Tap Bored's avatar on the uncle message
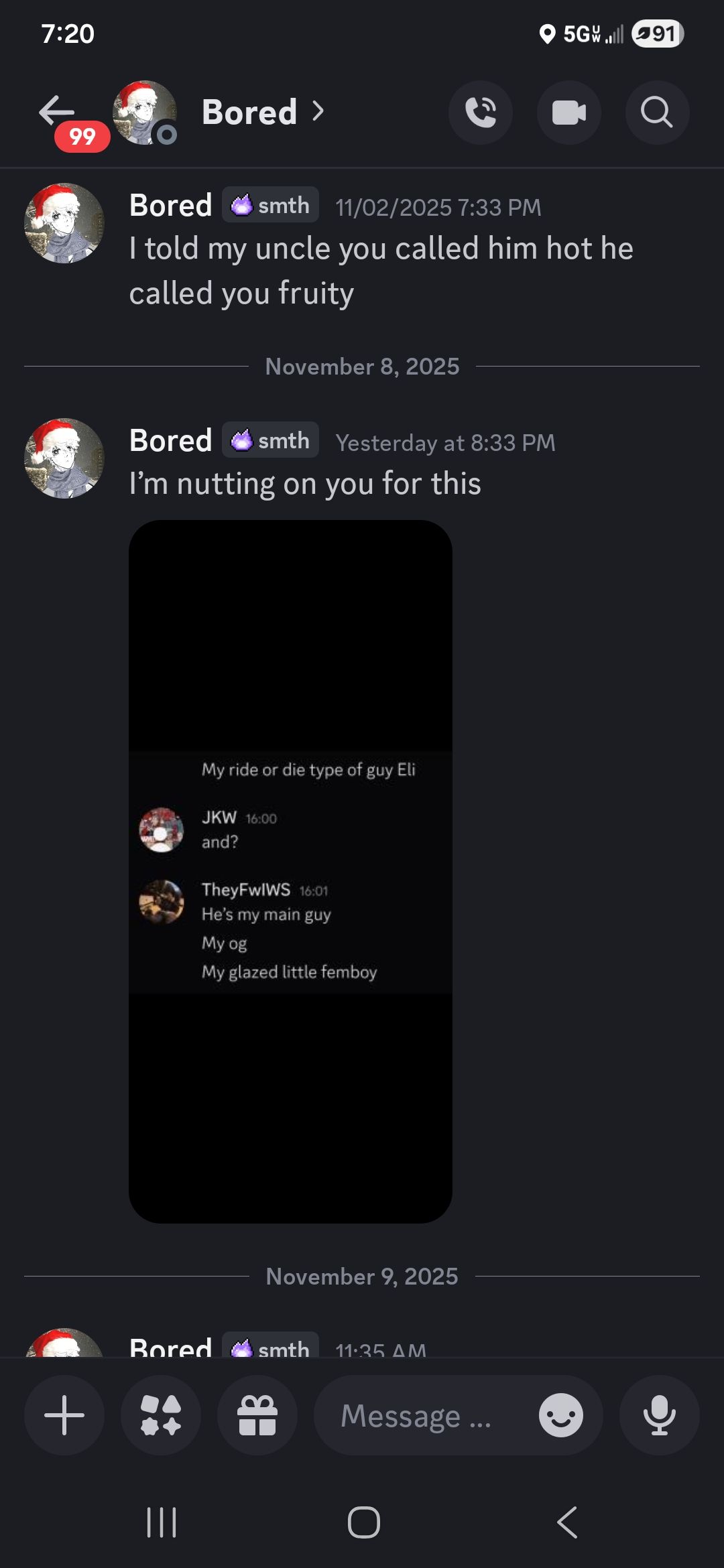Viewport: 724px width, 1568px height. pyautogui.click(x=64, y=223)
